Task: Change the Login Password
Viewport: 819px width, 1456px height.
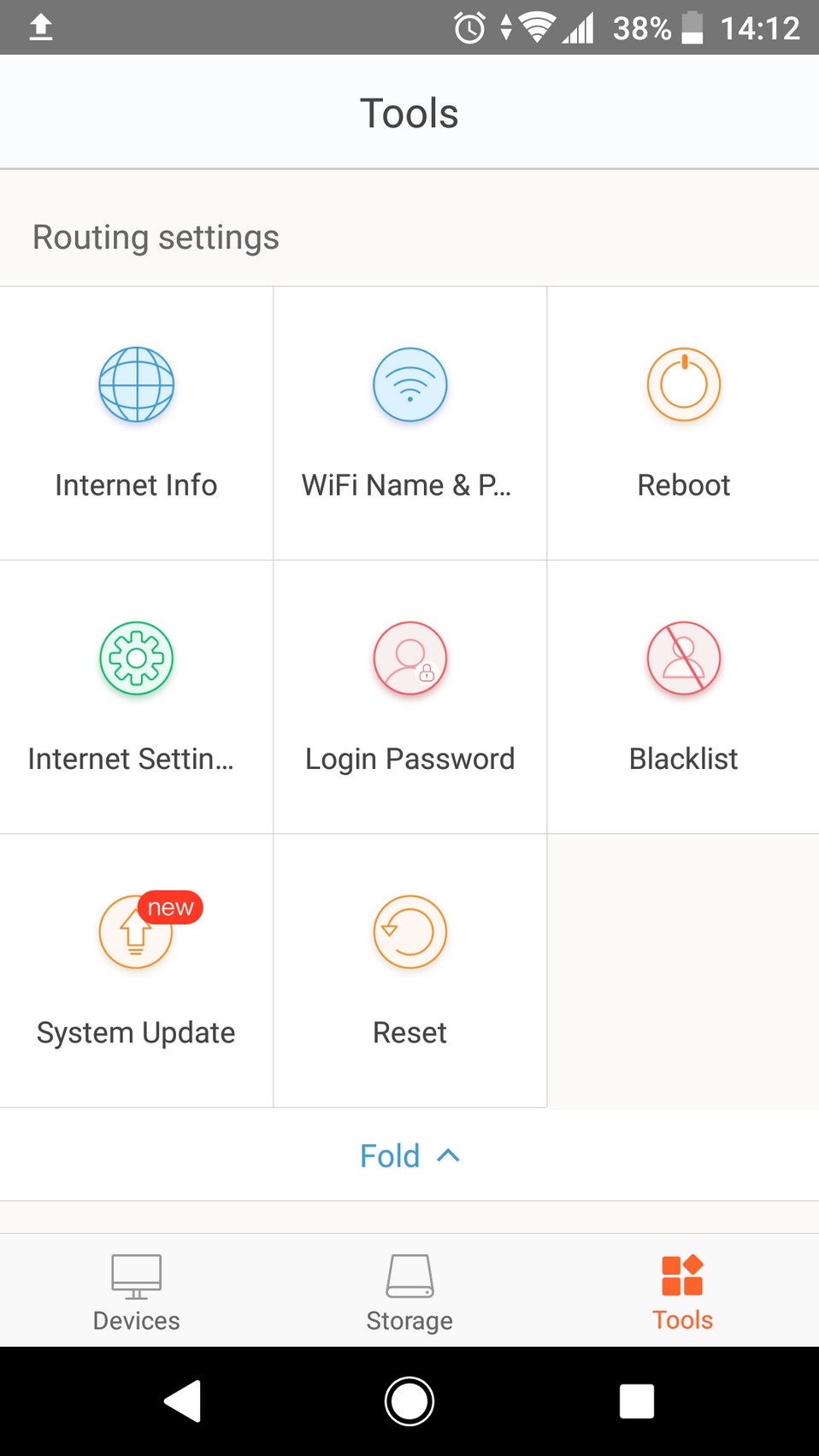Action: point(409,696)
